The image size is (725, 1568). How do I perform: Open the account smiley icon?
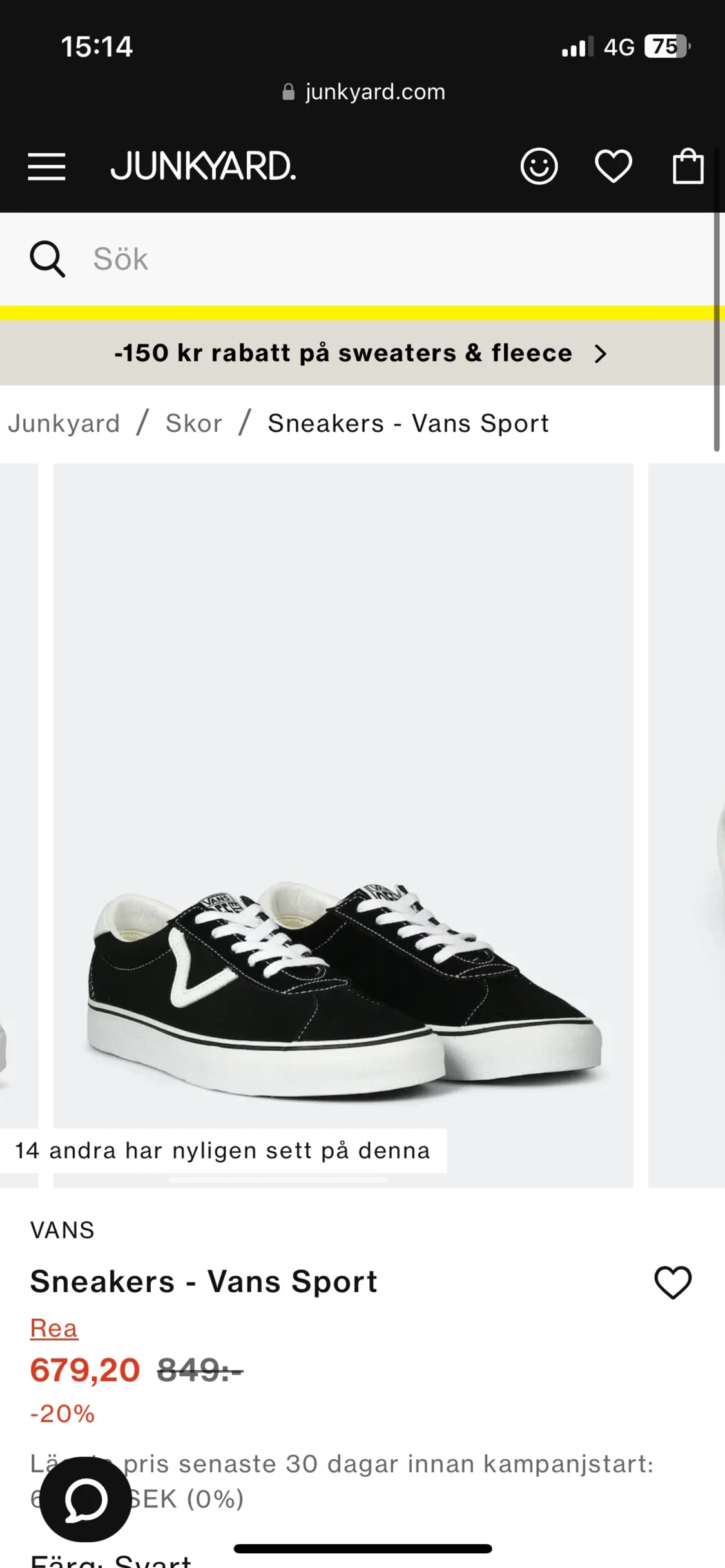point(539,167)
